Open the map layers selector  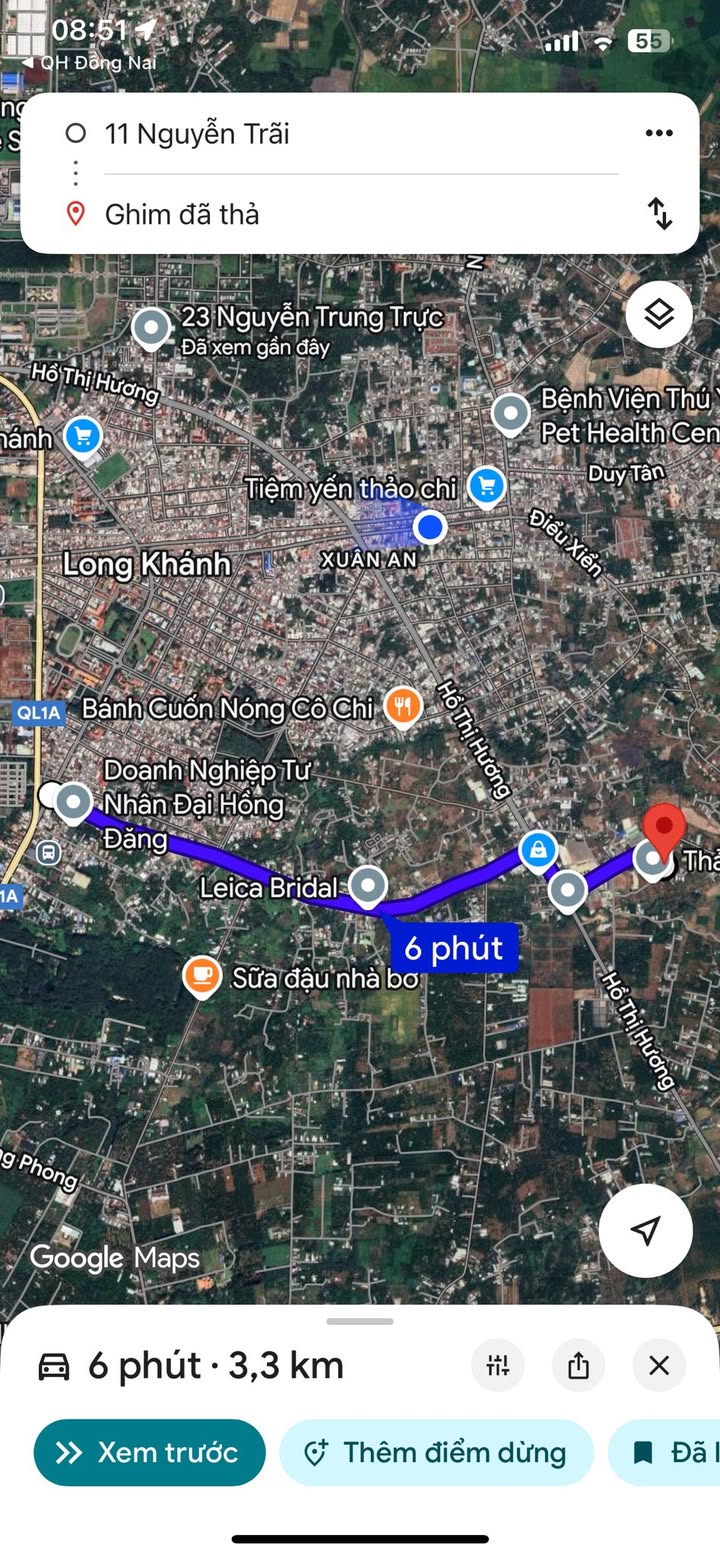[x=659, y=315]
